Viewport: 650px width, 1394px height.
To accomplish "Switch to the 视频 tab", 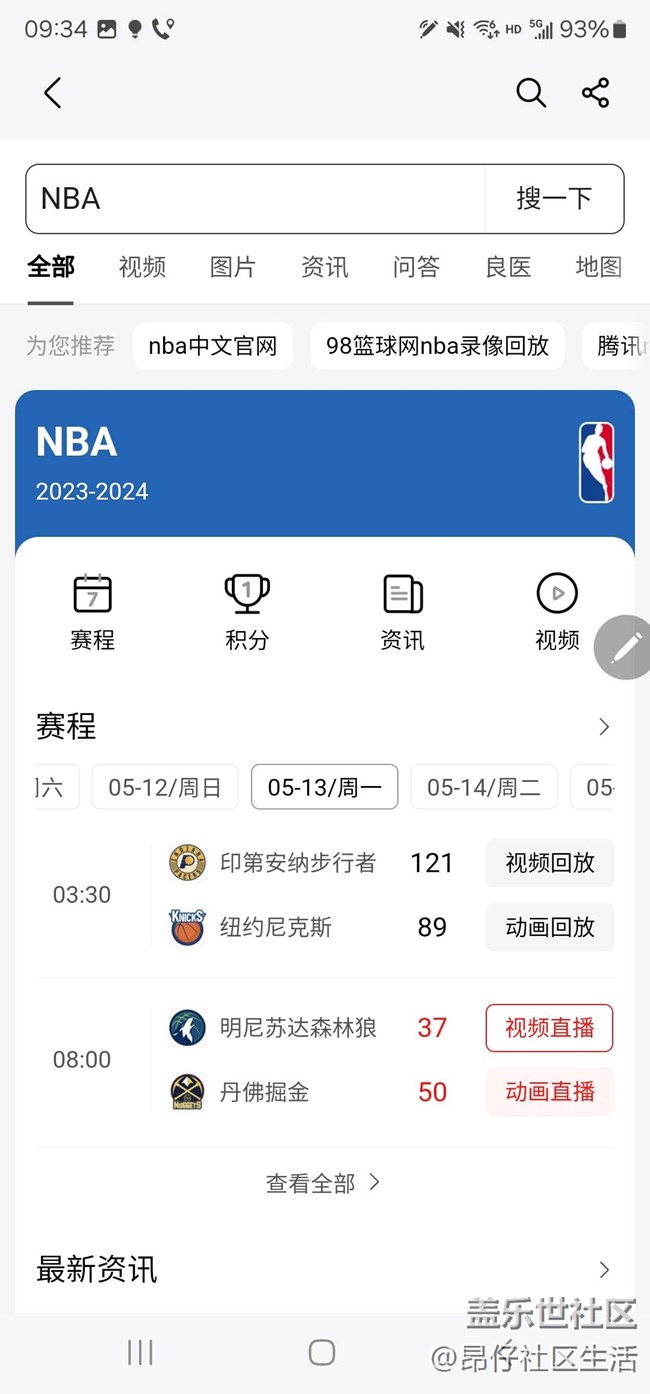I will pyautogui.click(x=142, y=267).
